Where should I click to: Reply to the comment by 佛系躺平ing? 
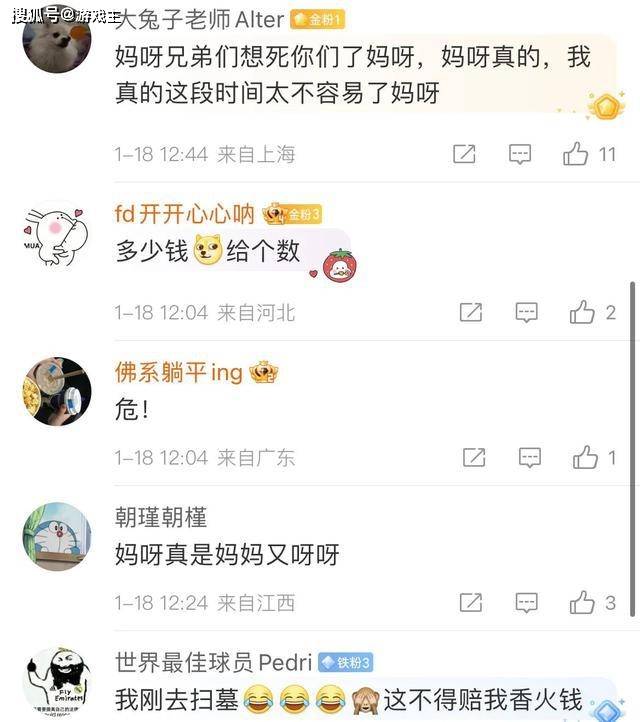tap(529, 458)
